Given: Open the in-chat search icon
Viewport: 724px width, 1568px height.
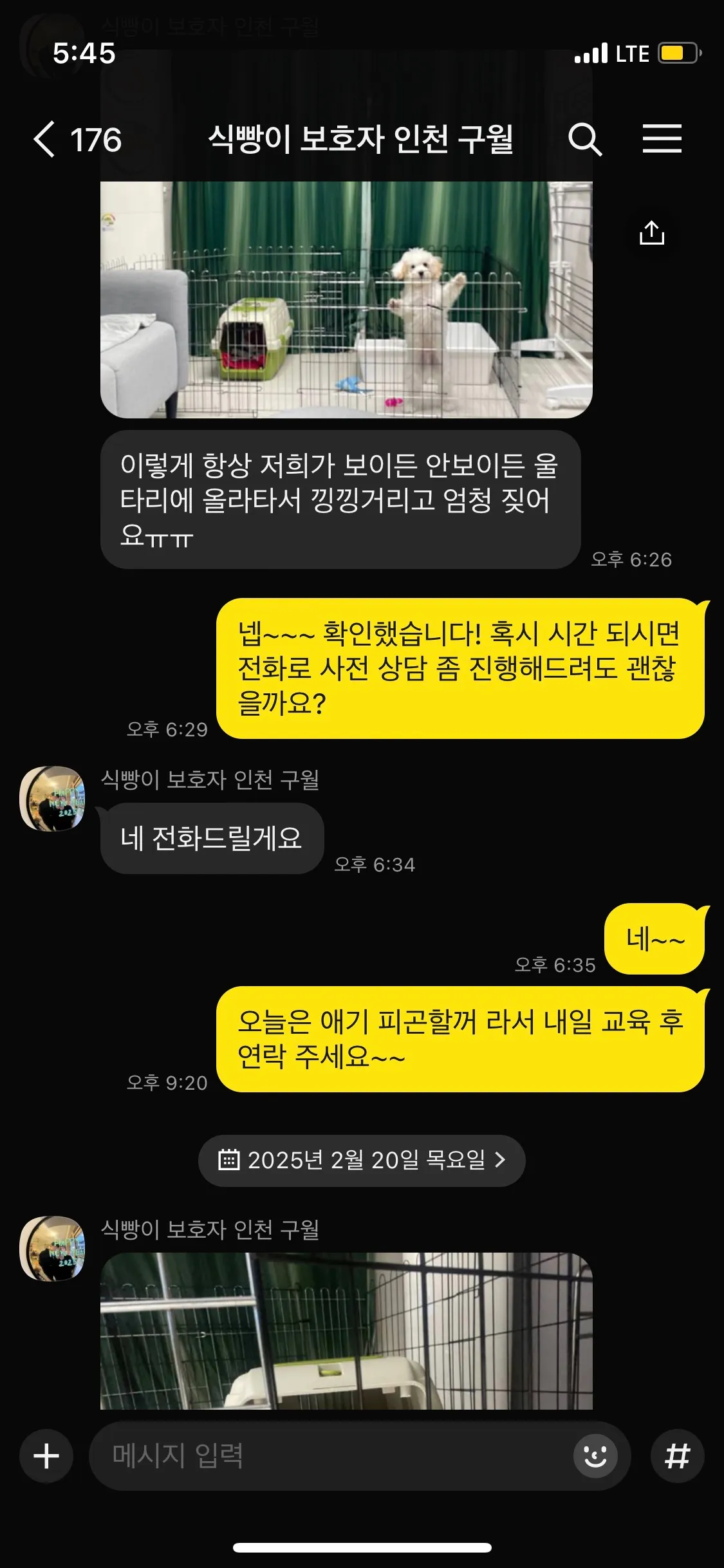Looking at the screenshot, I should point(587,140).
